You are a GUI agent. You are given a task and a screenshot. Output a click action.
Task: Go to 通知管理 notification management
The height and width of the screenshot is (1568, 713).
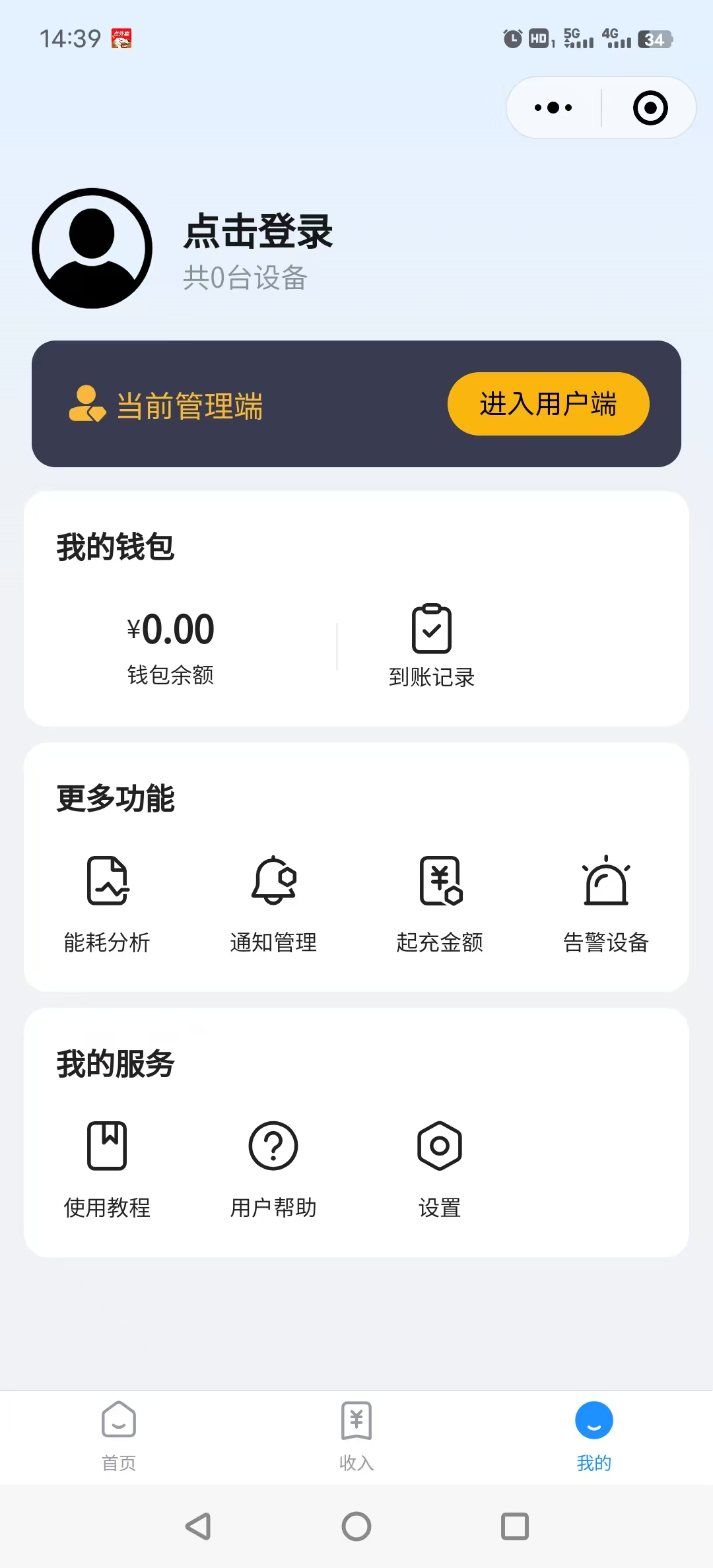tap(273, 903)
